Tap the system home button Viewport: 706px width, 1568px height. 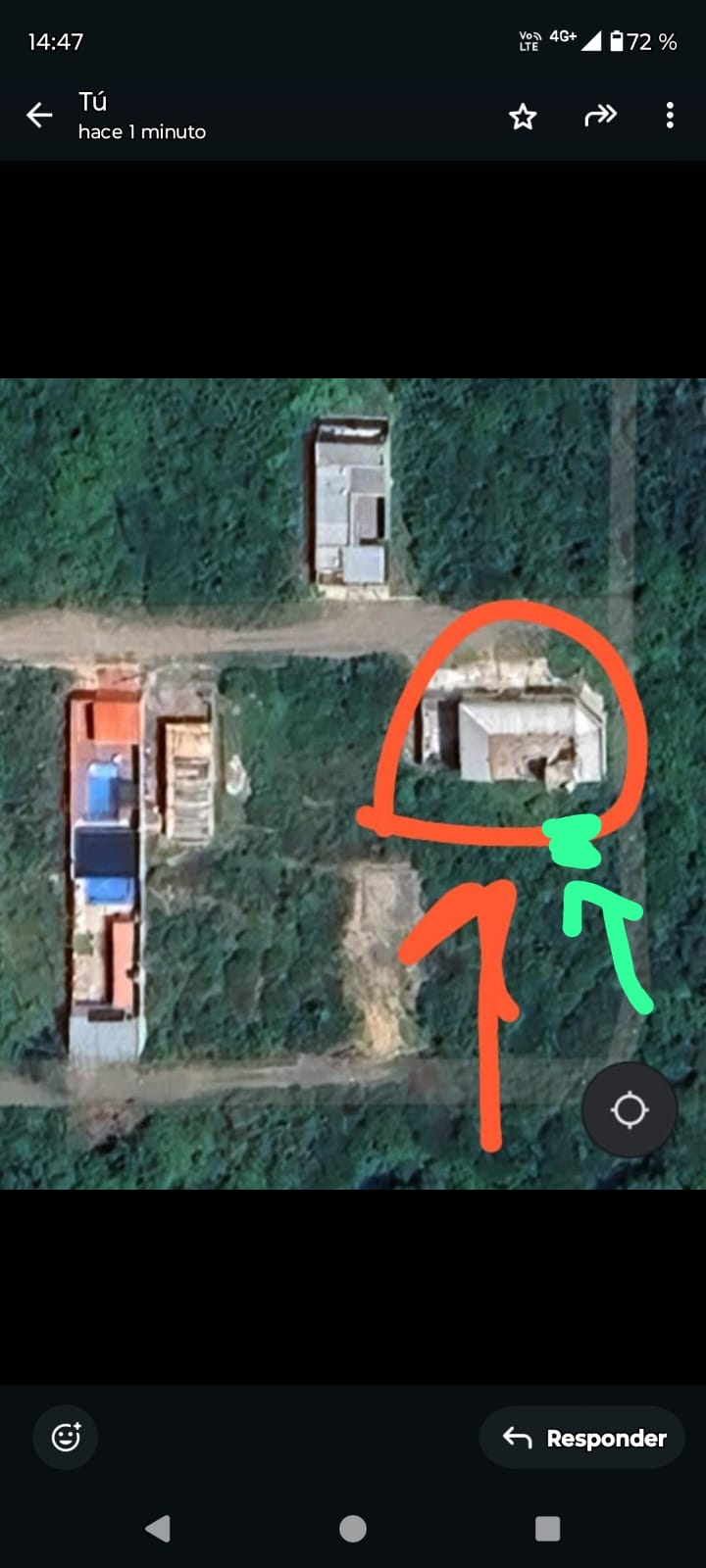click(x=353, y=1529)
